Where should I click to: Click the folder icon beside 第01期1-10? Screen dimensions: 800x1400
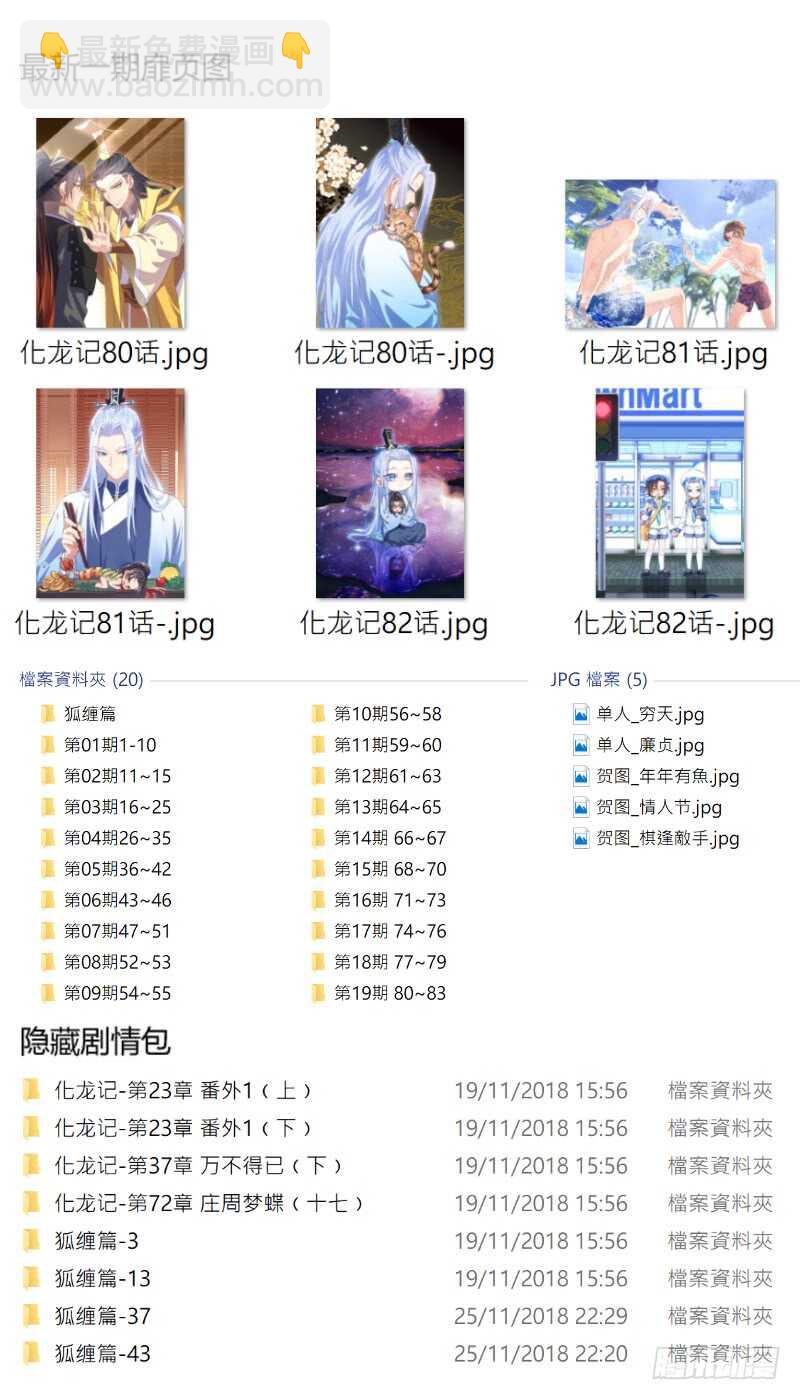point(49,744)
